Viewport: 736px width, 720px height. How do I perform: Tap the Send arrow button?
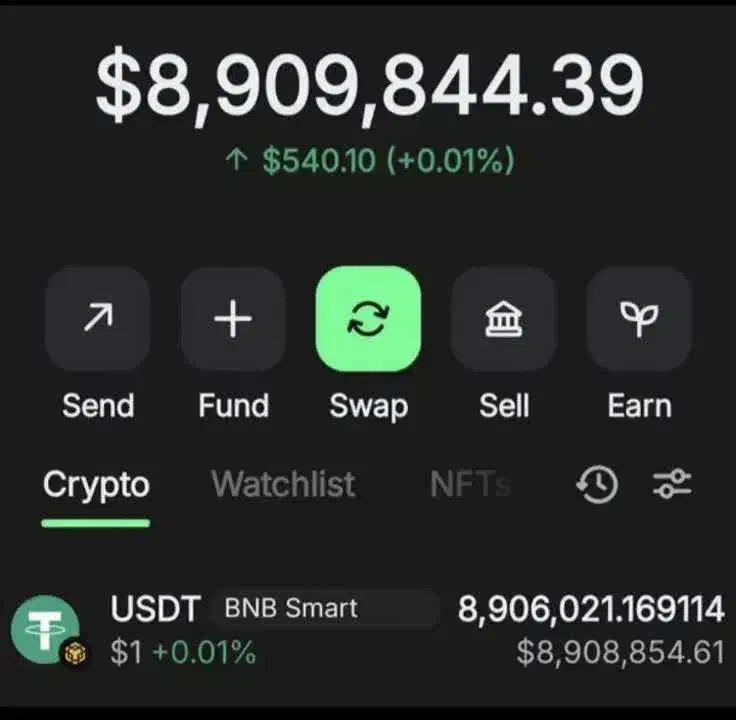[x=98, y=319]
